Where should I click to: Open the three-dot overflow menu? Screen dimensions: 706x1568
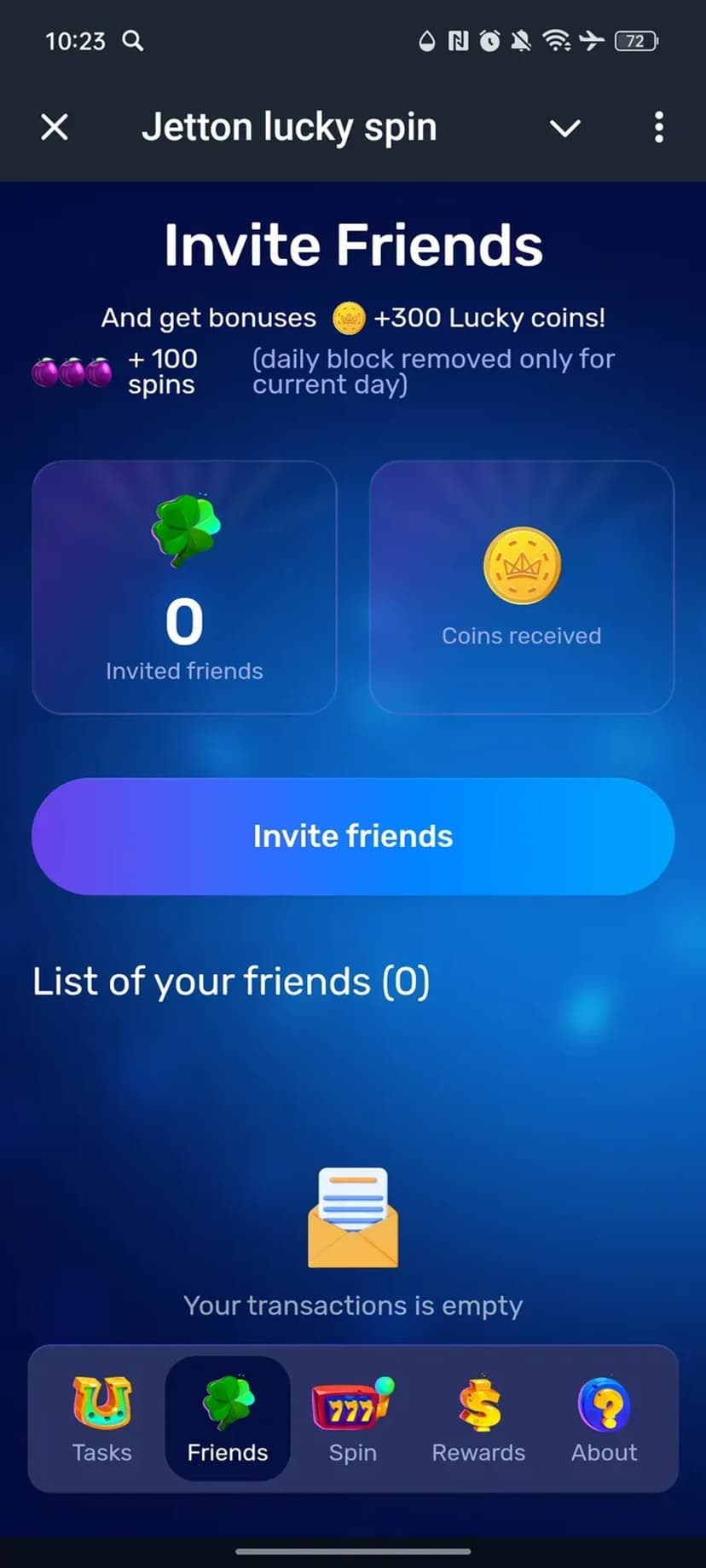click(658, 128)
